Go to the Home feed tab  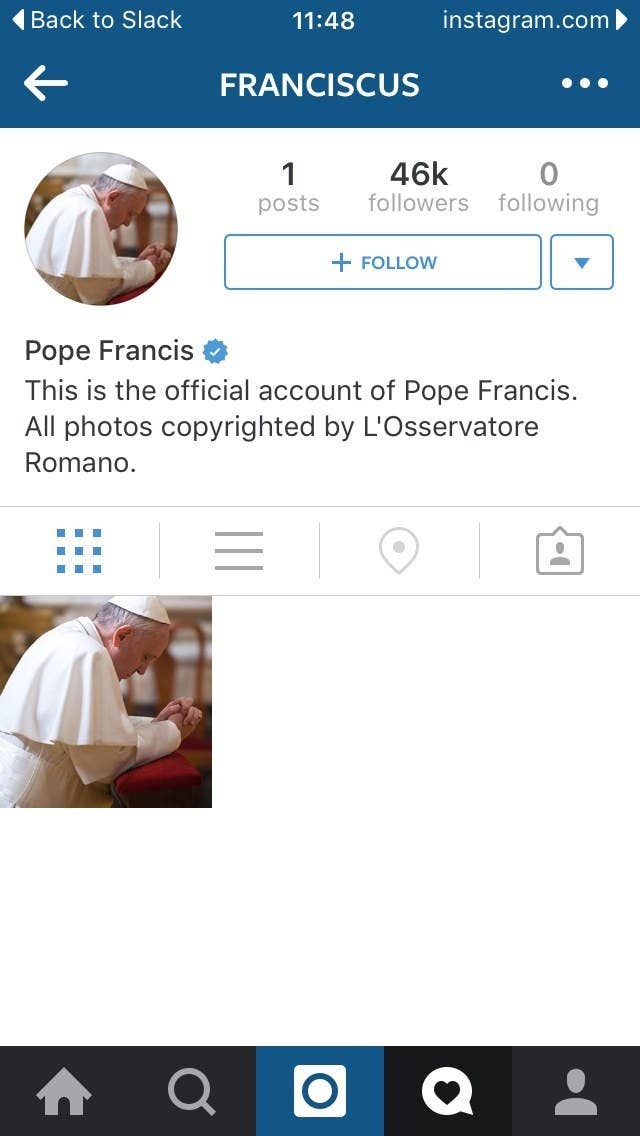tap(64, 1091)
